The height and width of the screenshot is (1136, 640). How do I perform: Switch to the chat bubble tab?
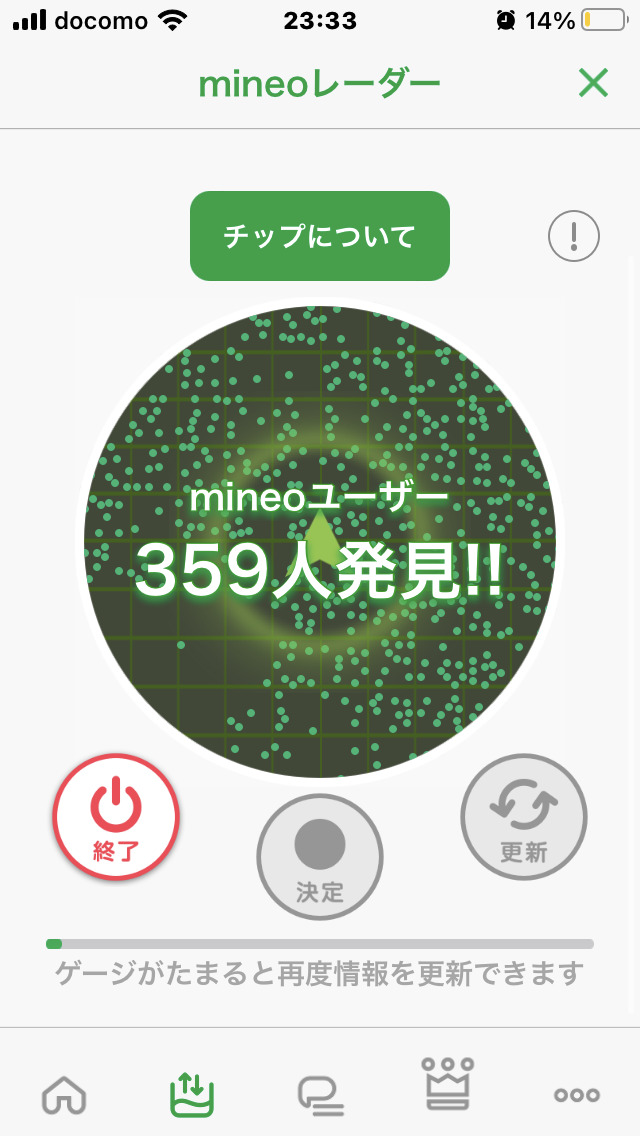point(321,1096)
